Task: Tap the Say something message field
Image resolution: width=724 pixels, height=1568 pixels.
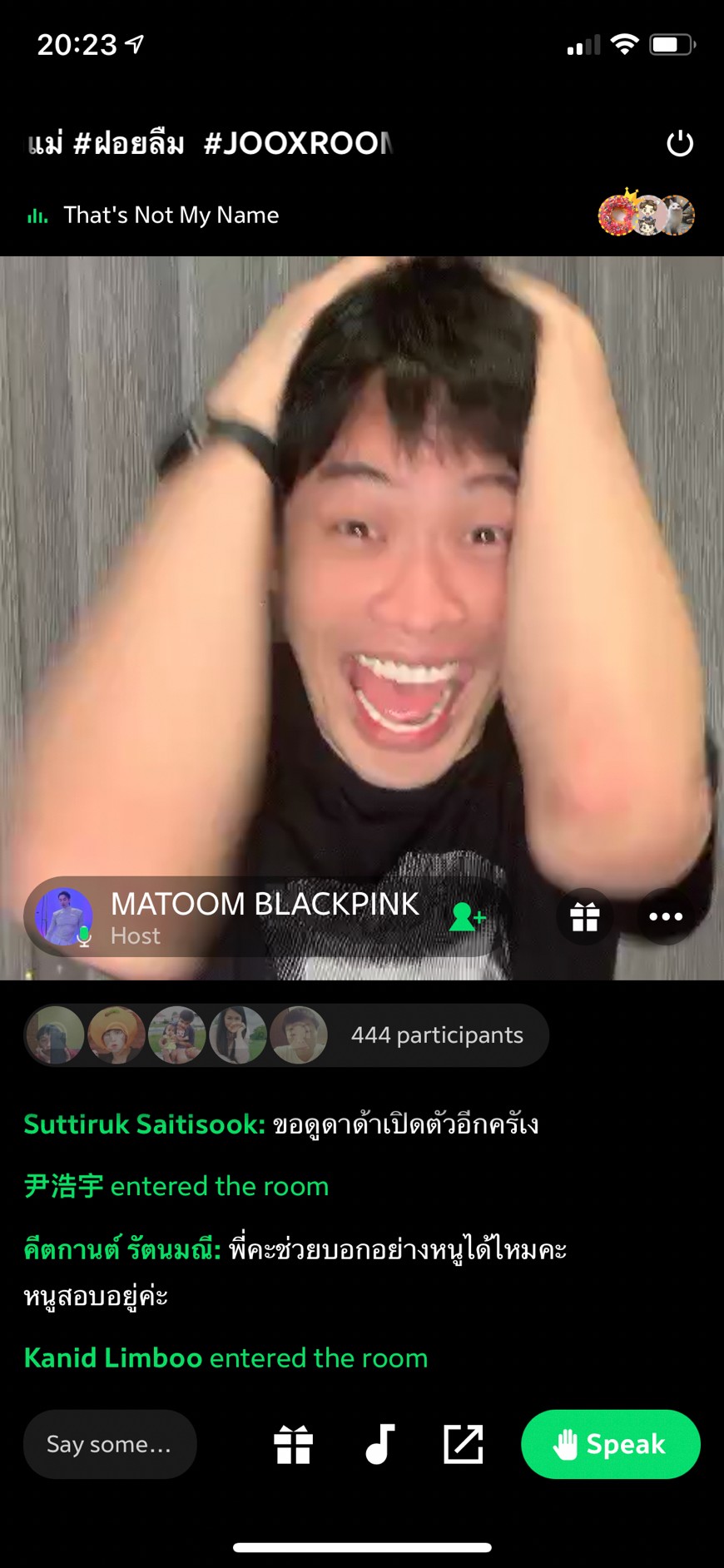Action: coord(110,1444)
